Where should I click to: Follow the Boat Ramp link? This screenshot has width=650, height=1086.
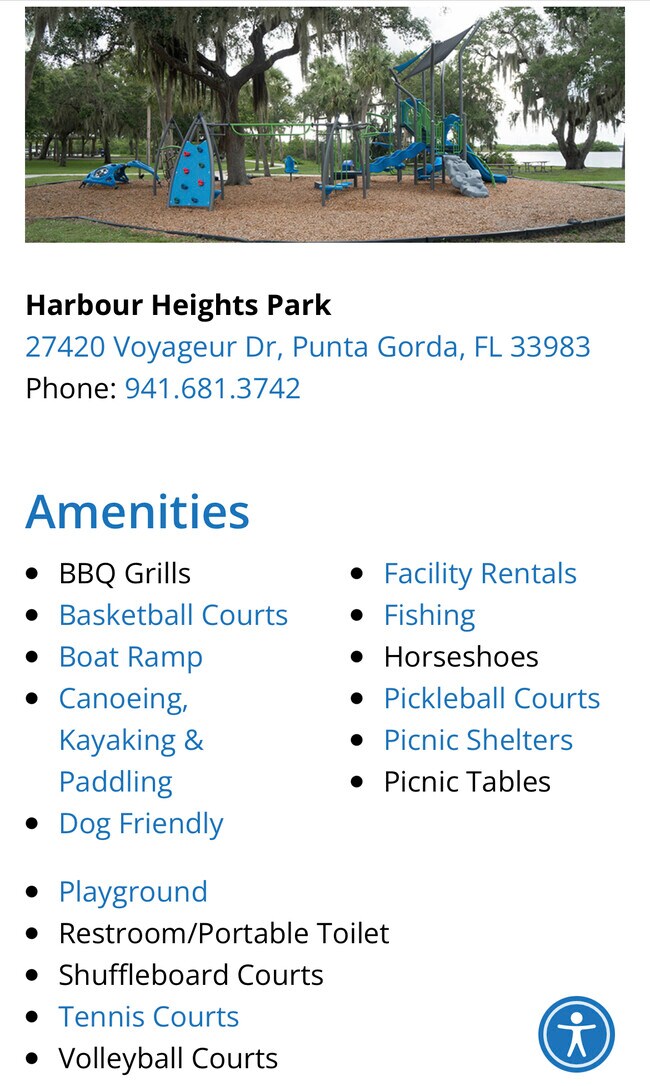click(130, 657)
